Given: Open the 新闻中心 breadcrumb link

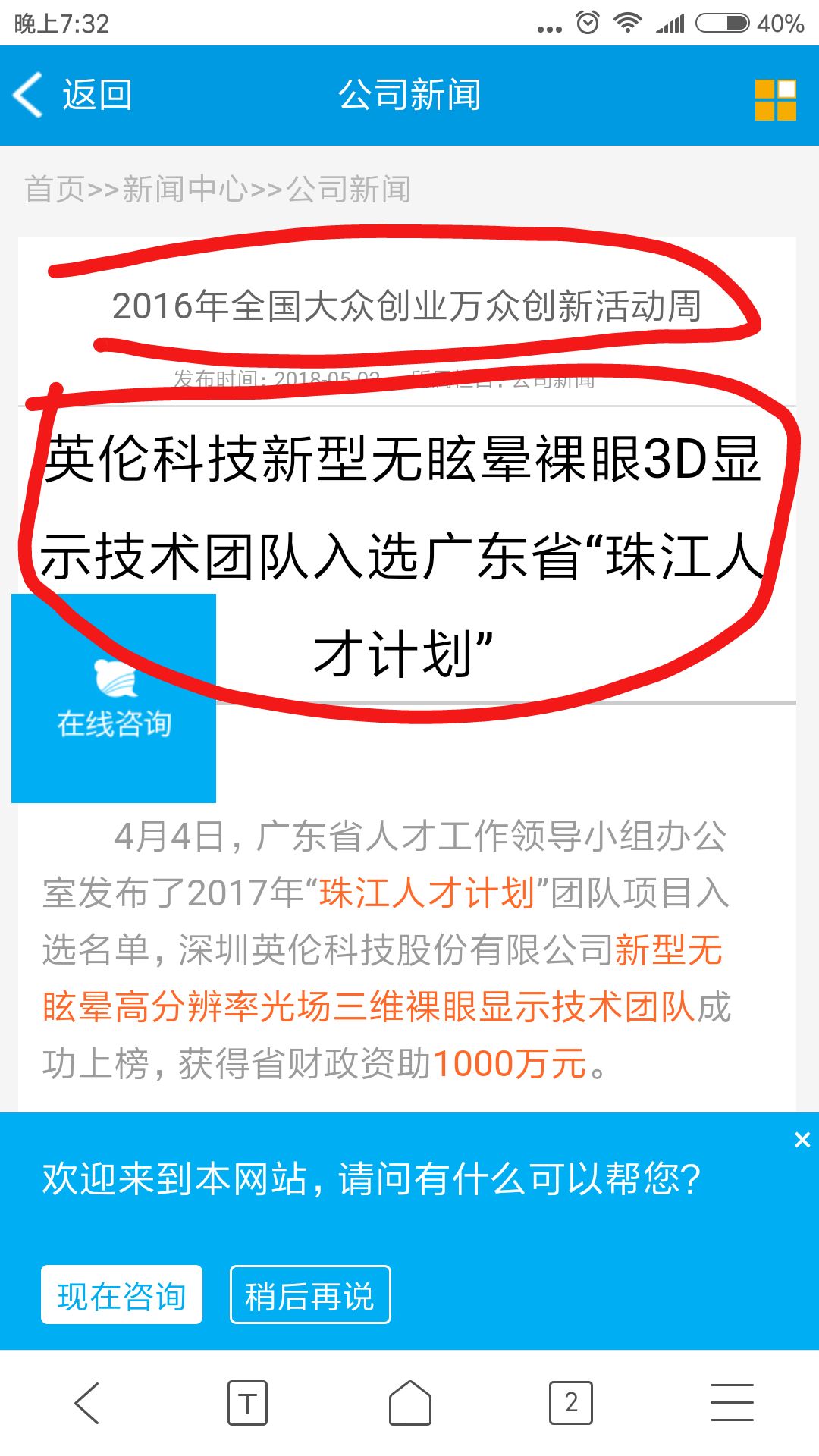Looking at the screenshot, I should click(185, 190).
